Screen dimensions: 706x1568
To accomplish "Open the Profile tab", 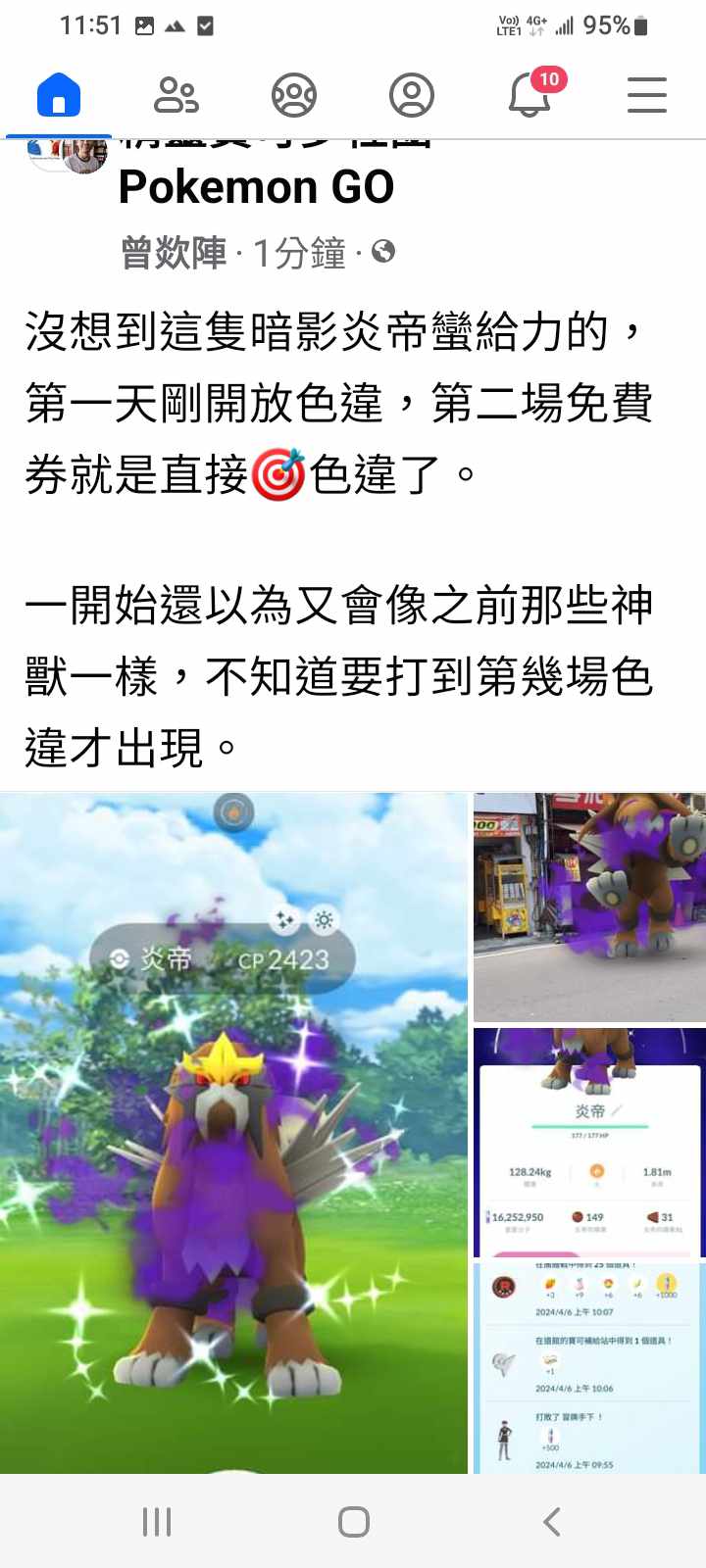I will (x=412, y=96).
